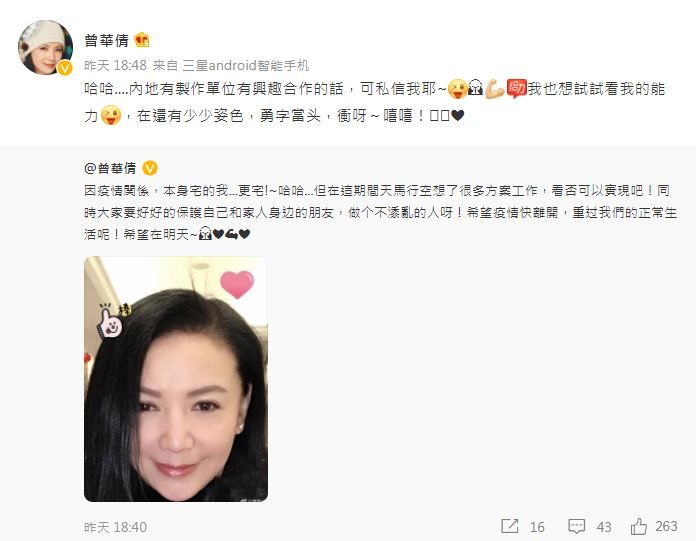Open the 昨天 18:40 original post timestamp

coord(114,526)
